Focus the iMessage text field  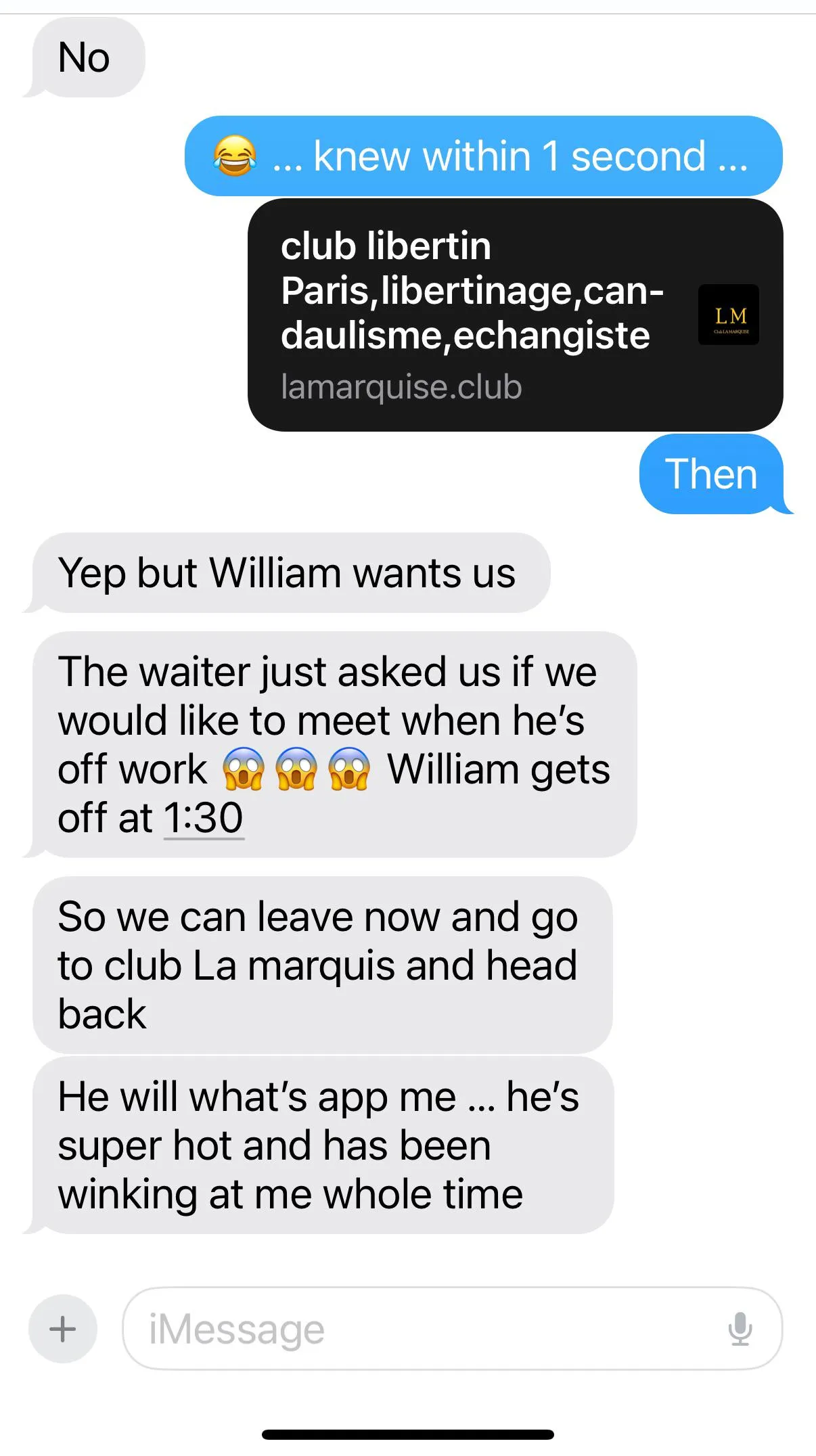420,1329
